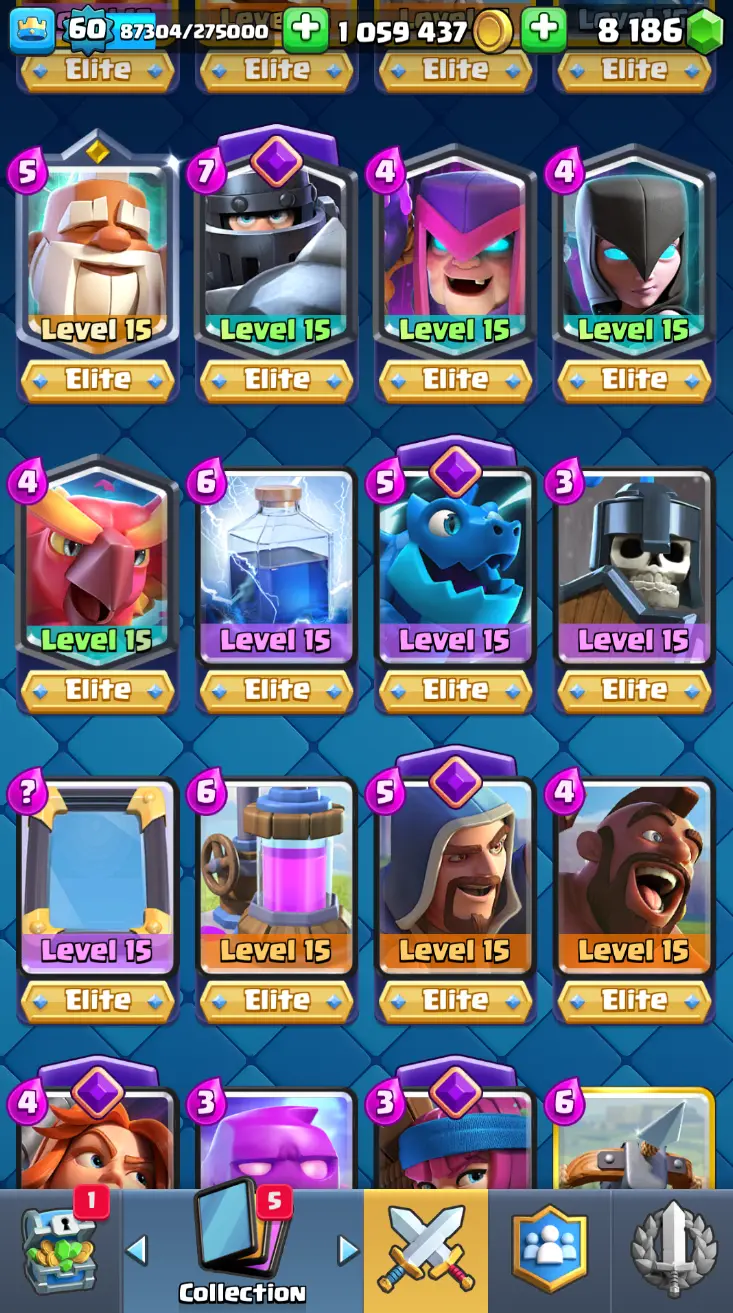Switch to the events sword emblem tab
This screenshot has width=733, height=1313.
(672, 1250)
